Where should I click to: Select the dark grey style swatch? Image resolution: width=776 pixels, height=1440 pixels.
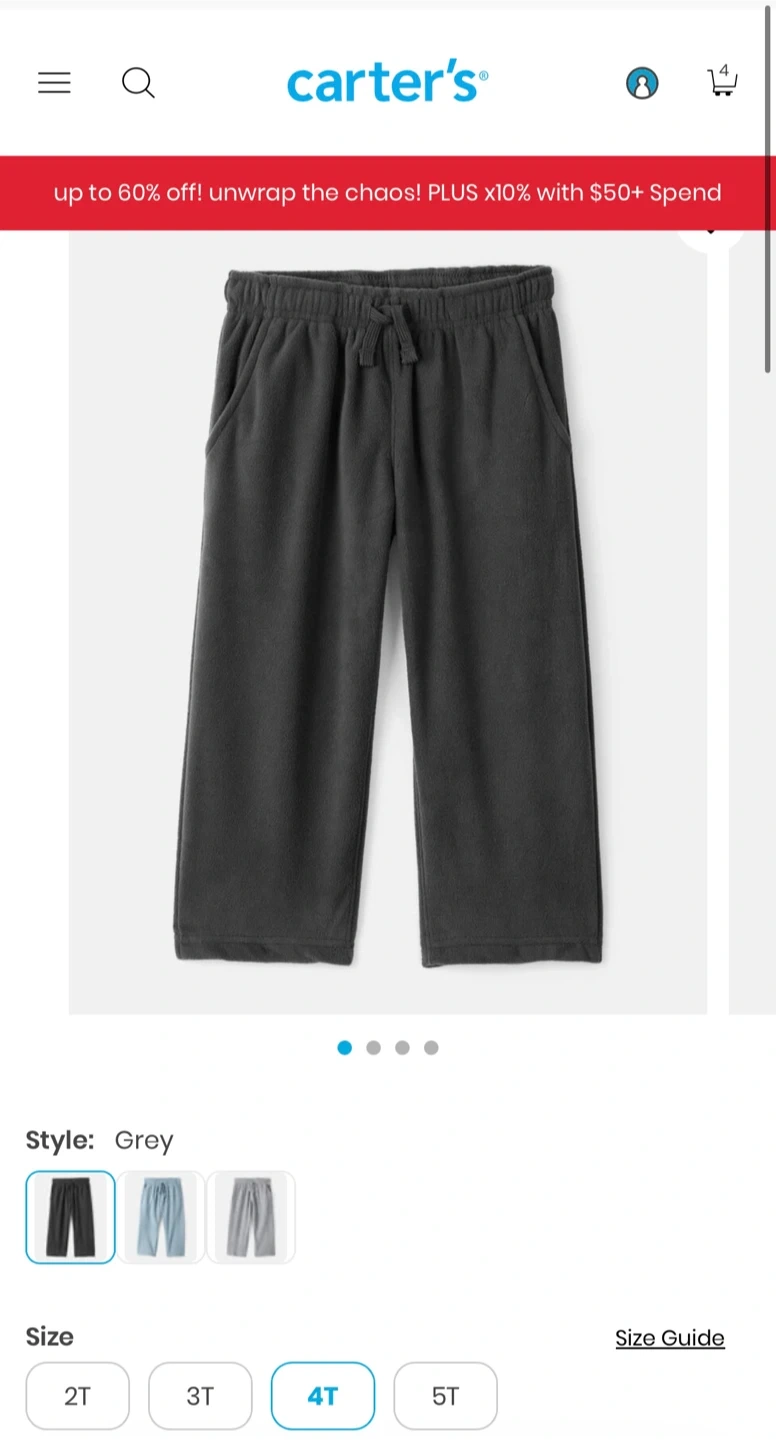point(70,1217)
